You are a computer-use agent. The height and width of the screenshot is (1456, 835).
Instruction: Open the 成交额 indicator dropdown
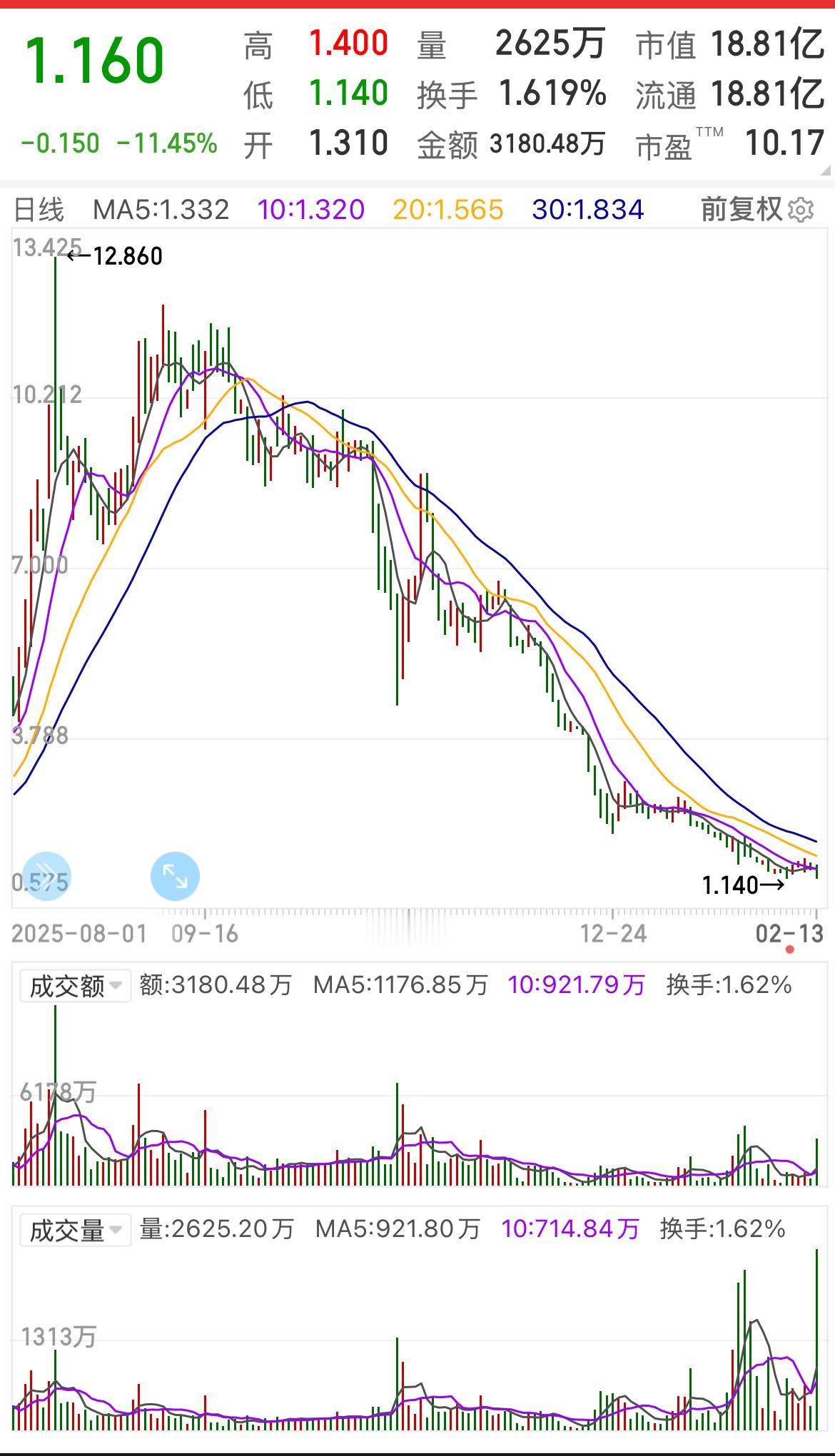[74, 986]
